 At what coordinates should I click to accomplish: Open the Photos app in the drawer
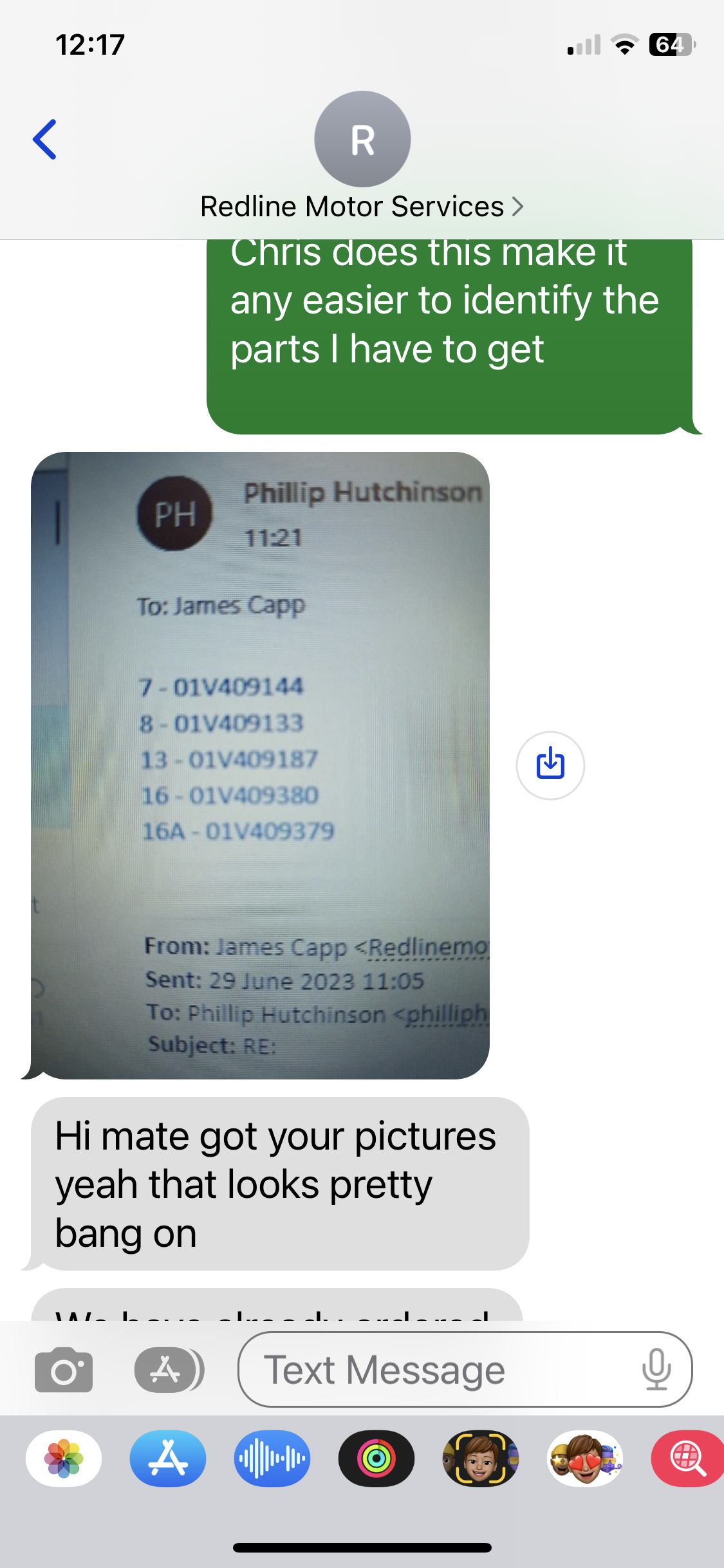click(64, 1459)
